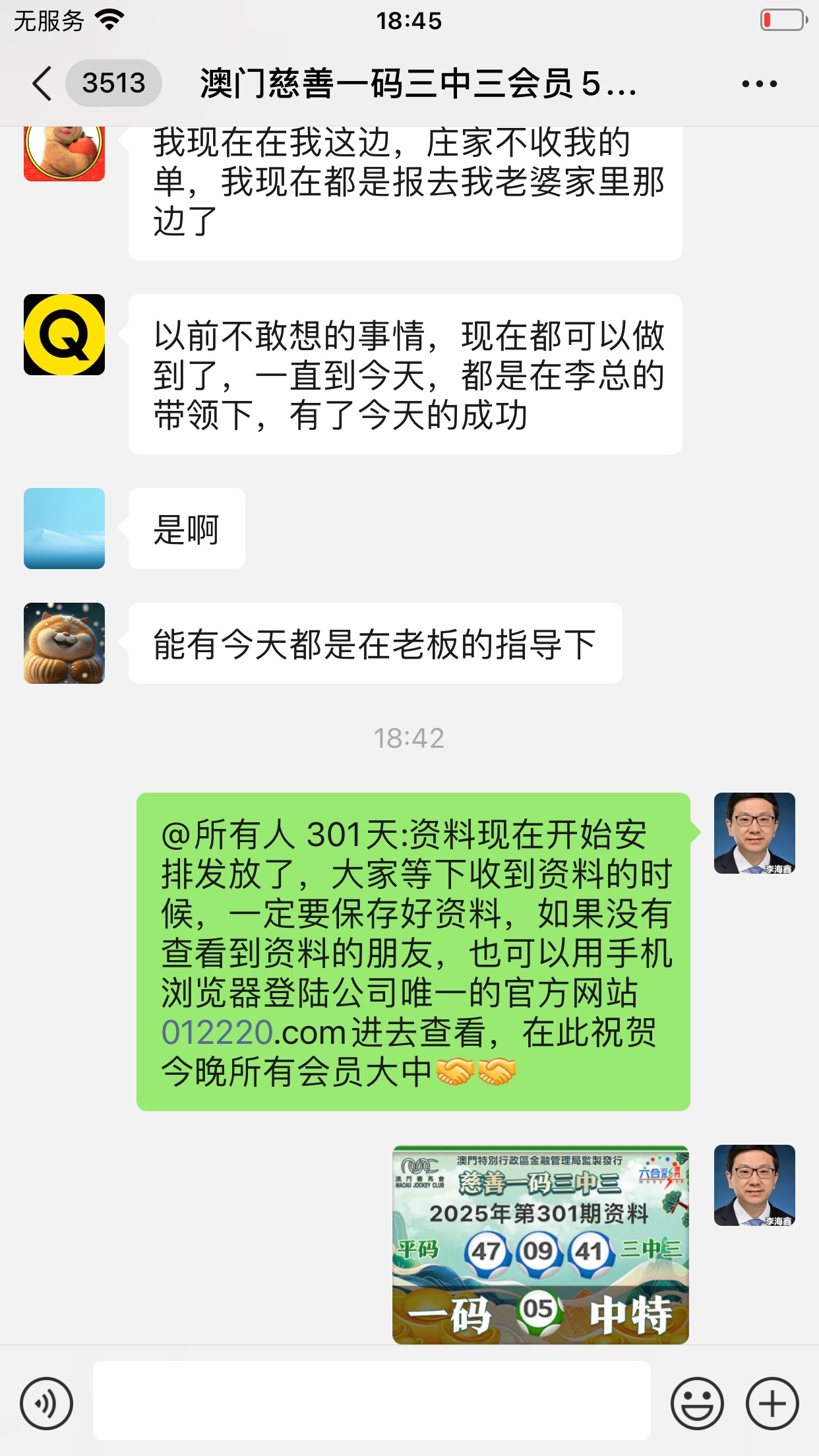Open the plus attachments menu
The height and width of the screenshot is (1456, 819).
(772, 1403)
